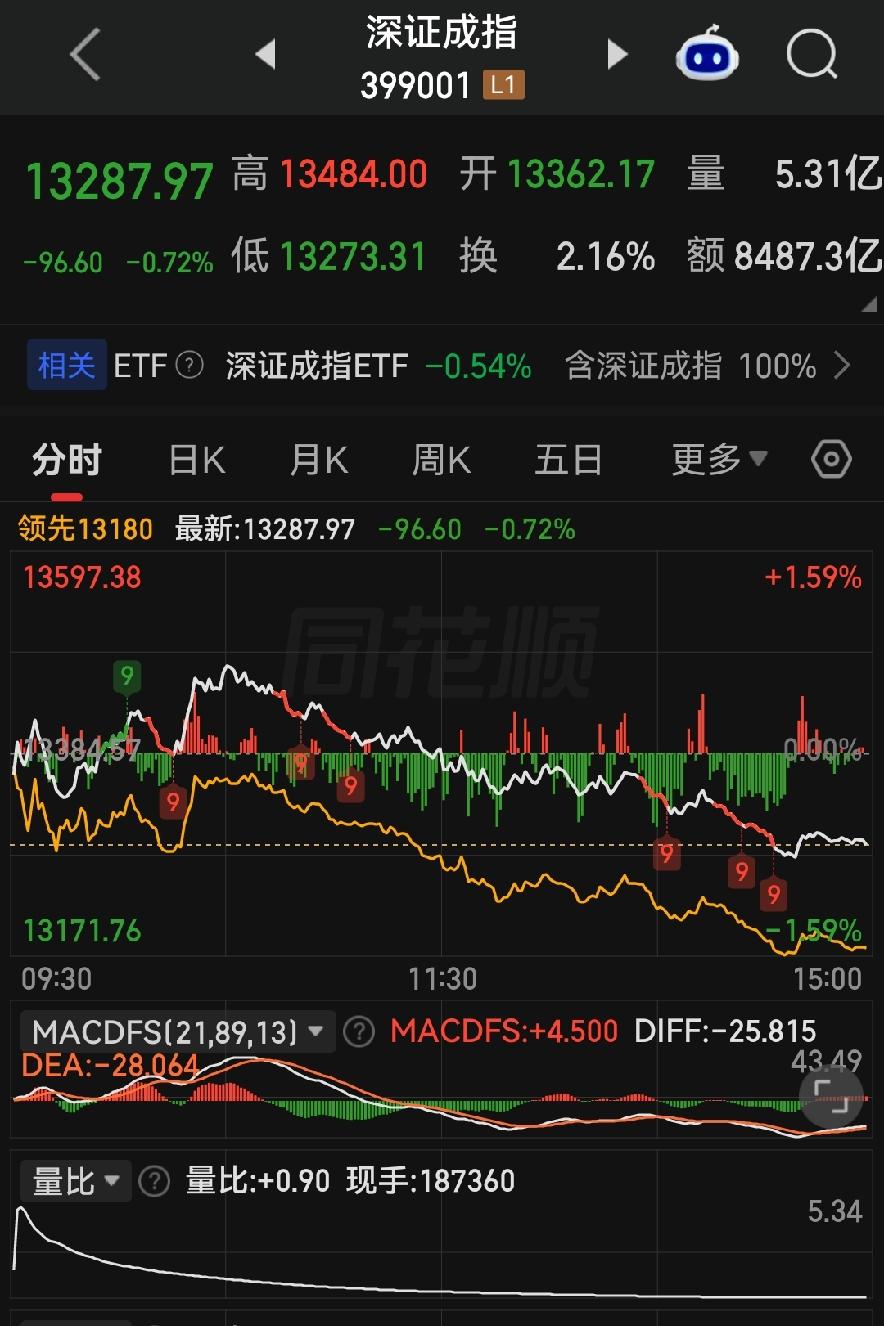Switch to the 日K tab
884x1326 pixels.
pos(197,460)
